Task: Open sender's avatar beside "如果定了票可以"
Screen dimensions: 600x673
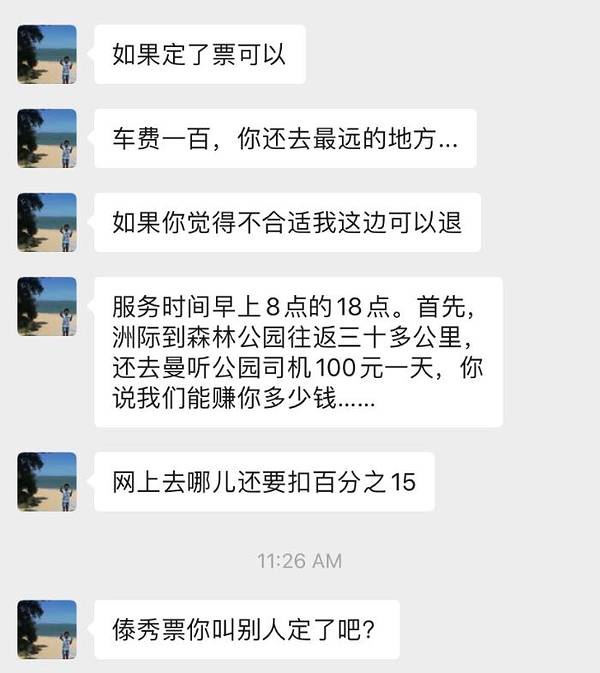Action: tap(47, 54)
